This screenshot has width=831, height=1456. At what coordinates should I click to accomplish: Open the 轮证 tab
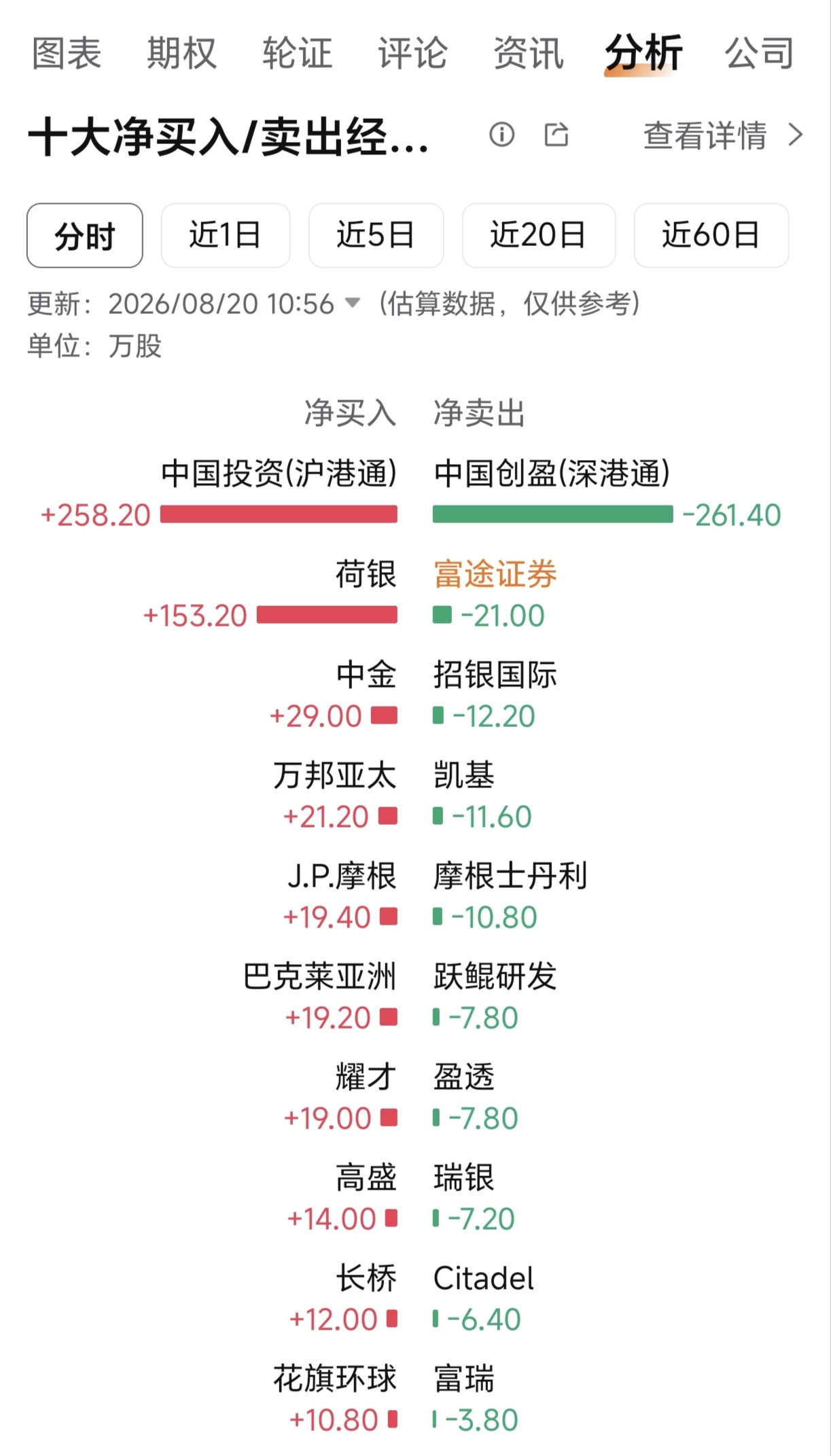point(297,54)
